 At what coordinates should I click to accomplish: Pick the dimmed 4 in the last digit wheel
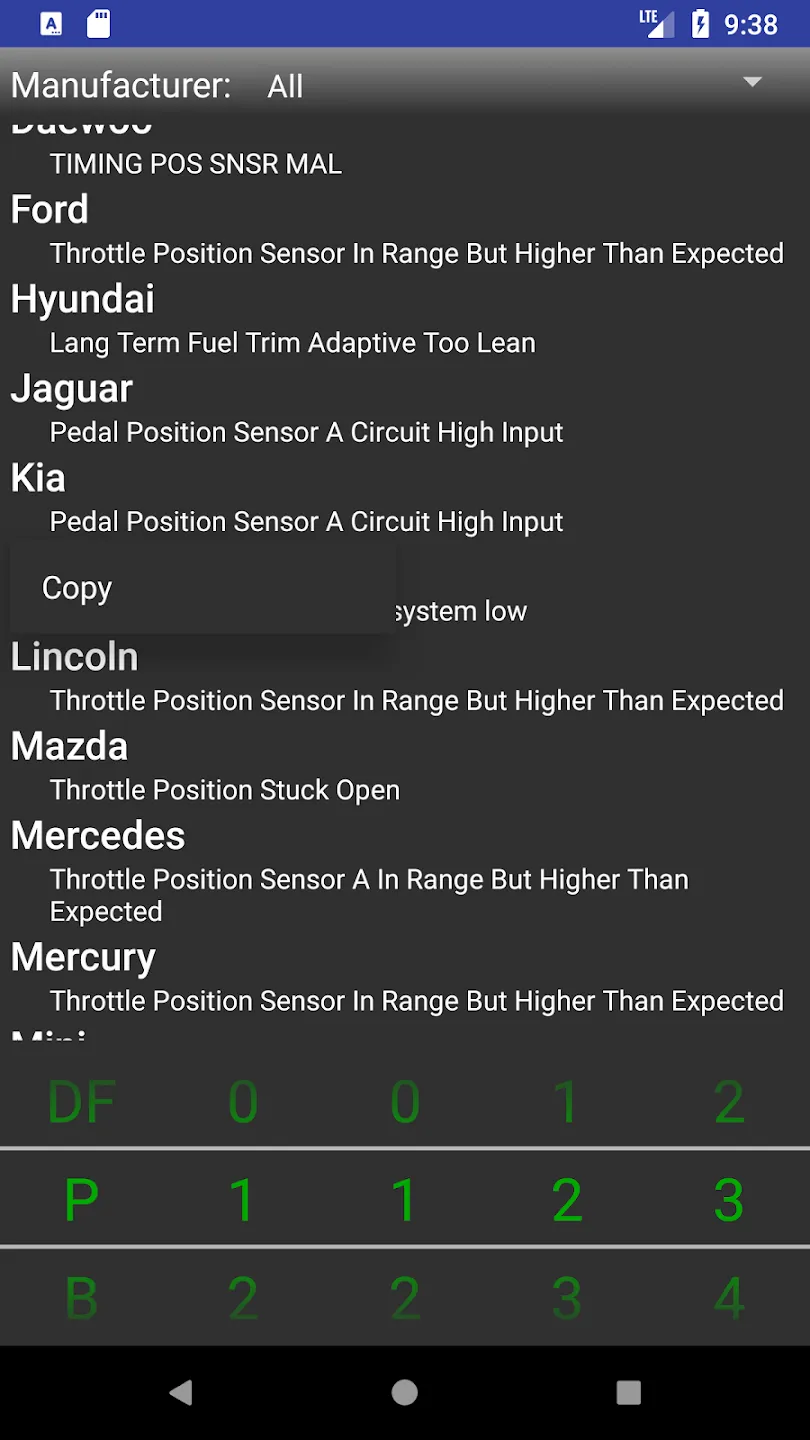coord(729,1298)
